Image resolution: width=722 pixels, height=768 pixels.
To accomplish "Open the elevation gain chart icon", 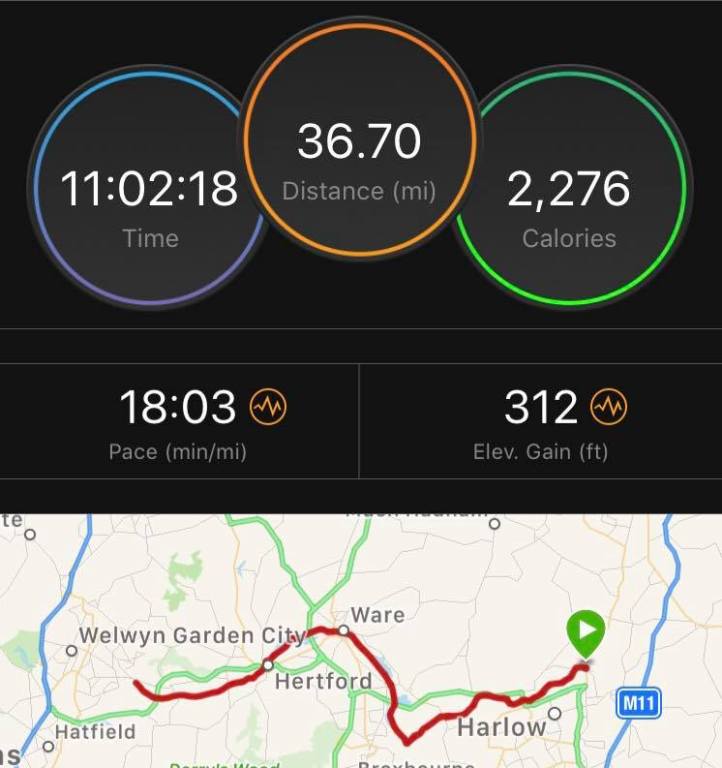I will 608,407.
